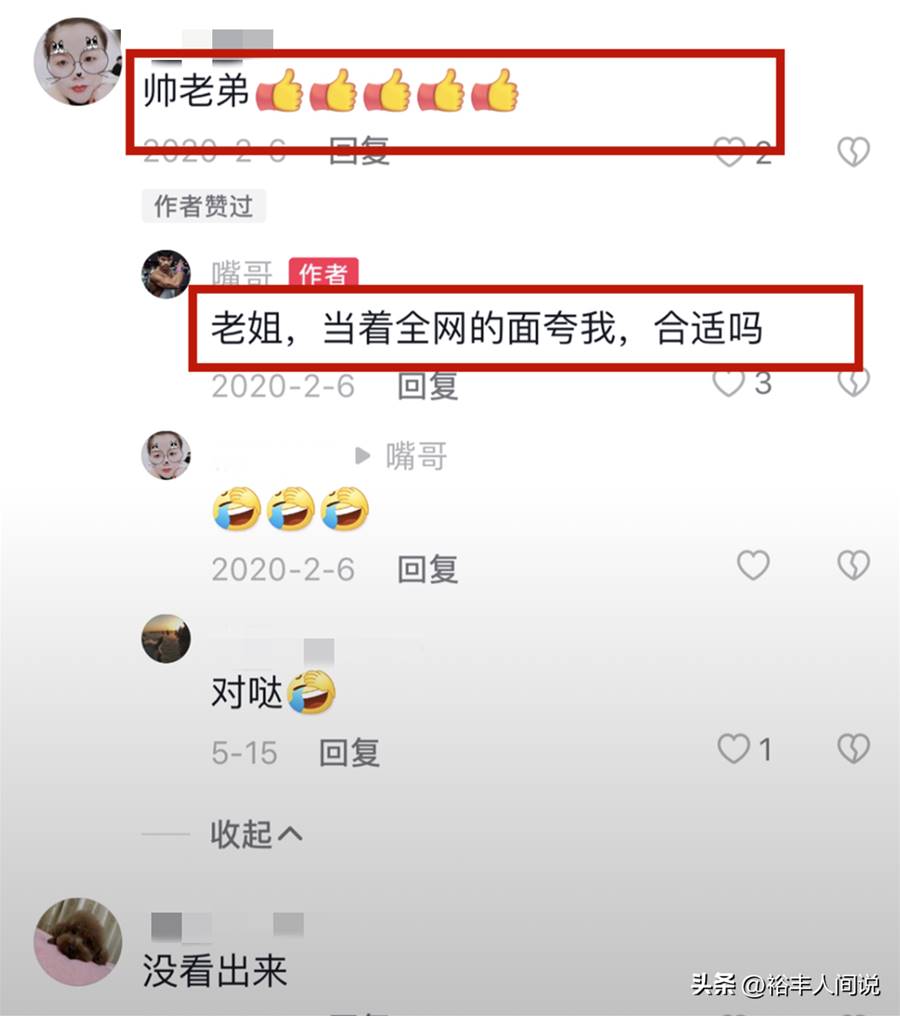
Task: Open the 帅老弟 commenter's avatar
Action: (78, 62)
